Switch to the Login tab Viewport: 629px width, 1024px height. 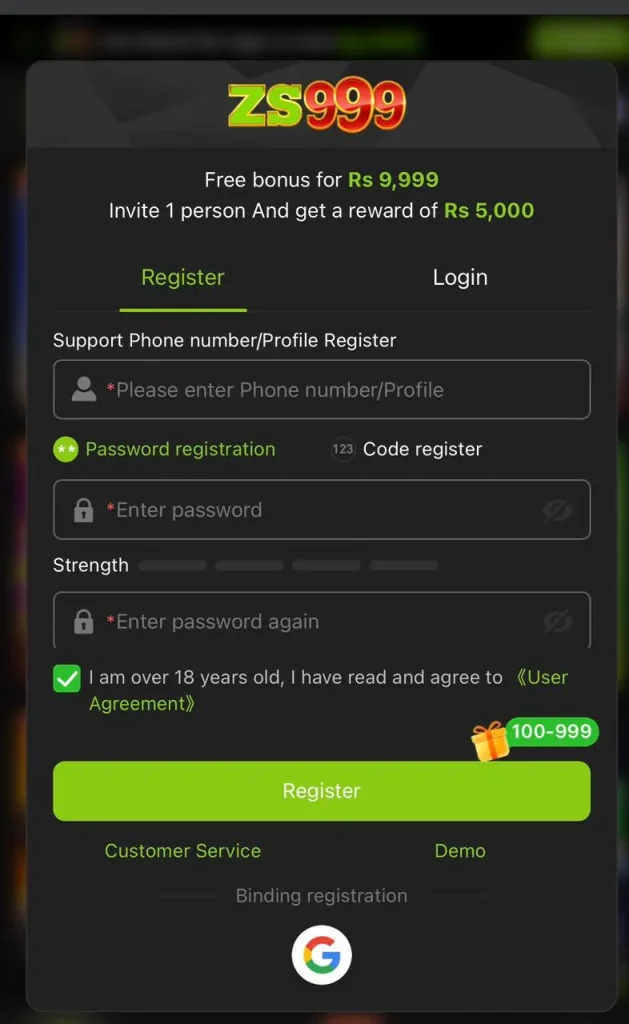(460, 278)
